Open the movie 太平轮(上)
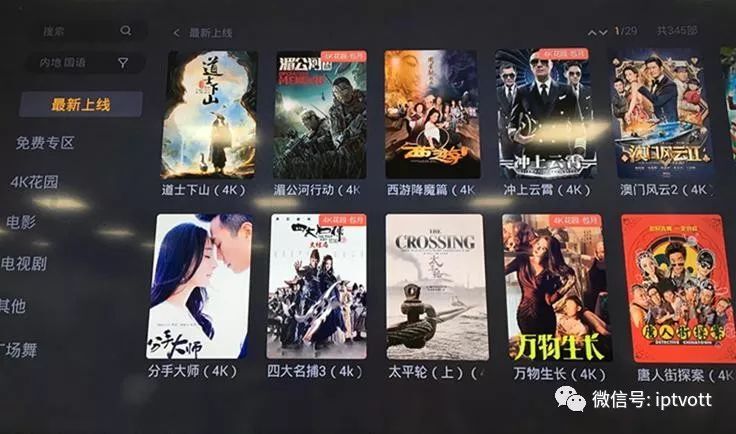This screenshot has height=434, width=736. click(436, 285)
